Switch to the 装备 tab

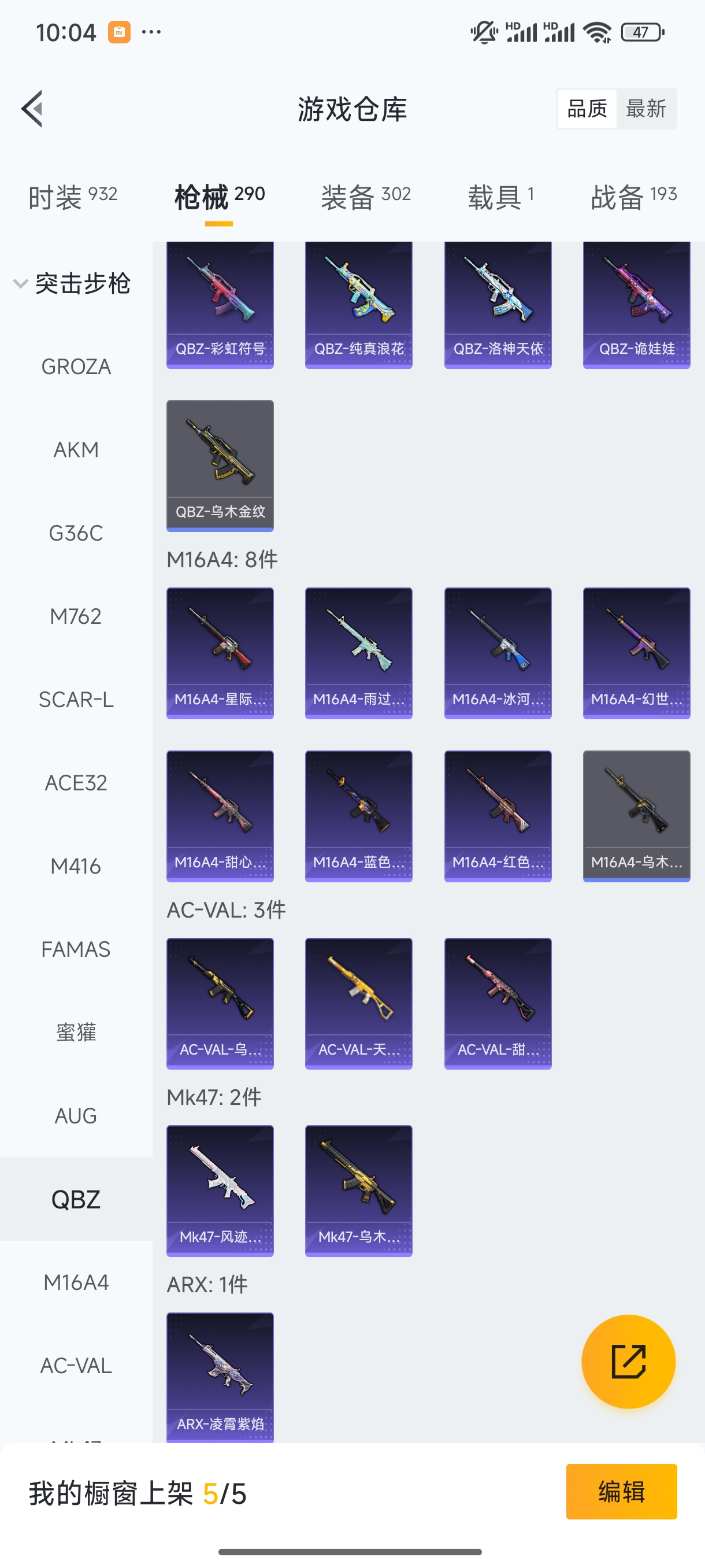366,197
